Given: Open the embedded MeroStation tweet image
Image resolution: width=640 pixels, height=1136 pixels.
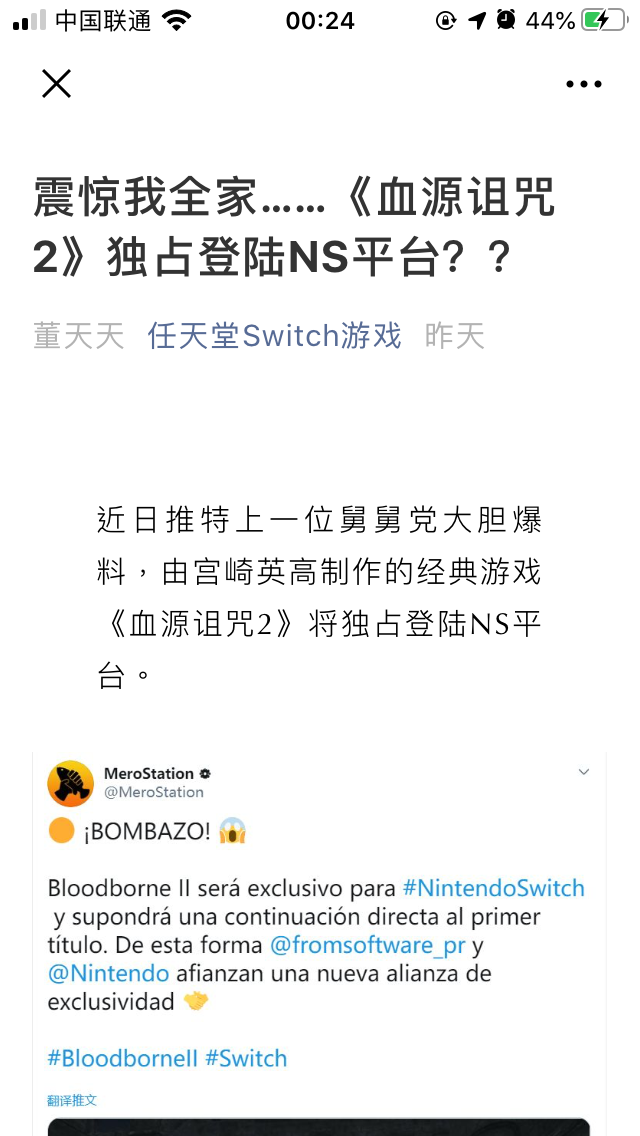Looking at the screenshot, I should click(318, 940).
